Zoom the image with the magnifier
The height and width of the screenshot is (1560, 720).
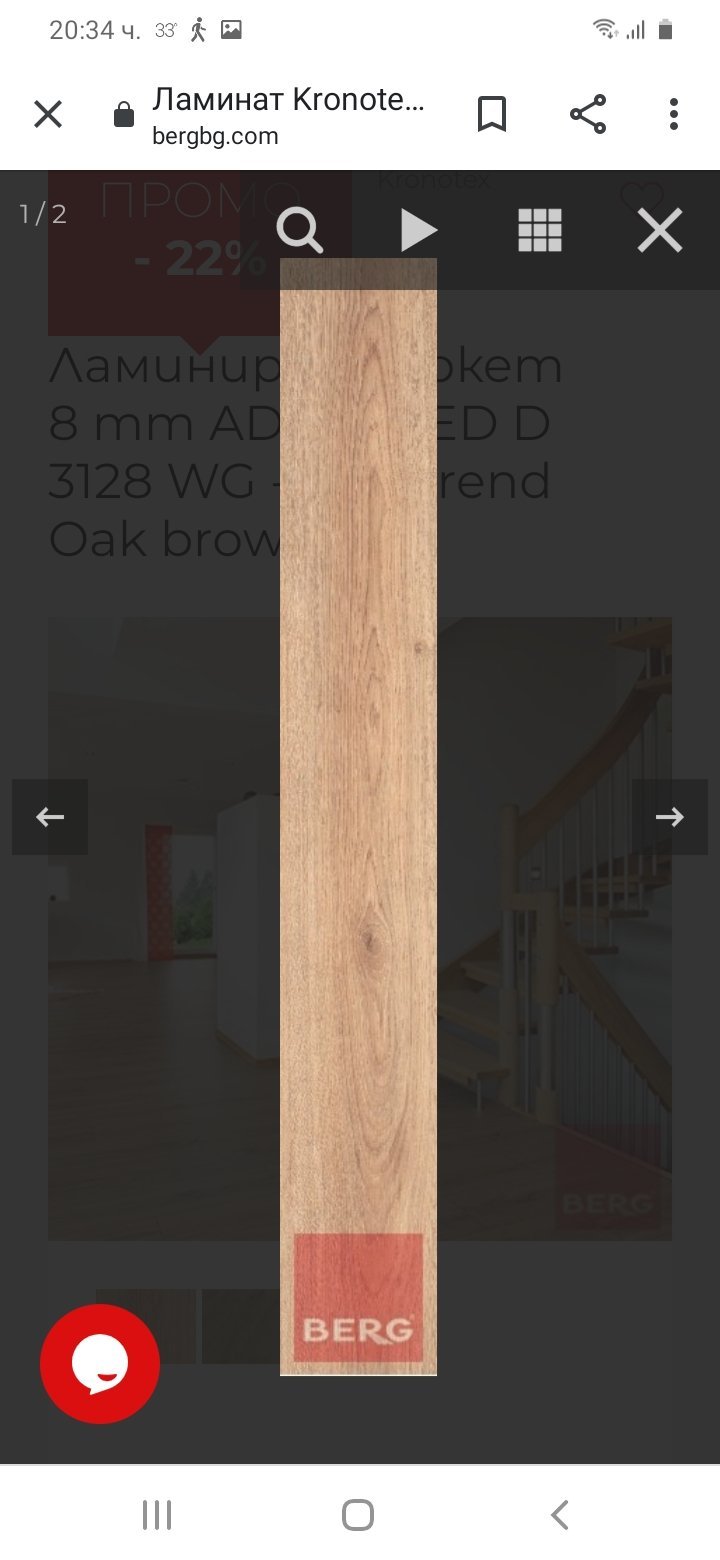299,232
